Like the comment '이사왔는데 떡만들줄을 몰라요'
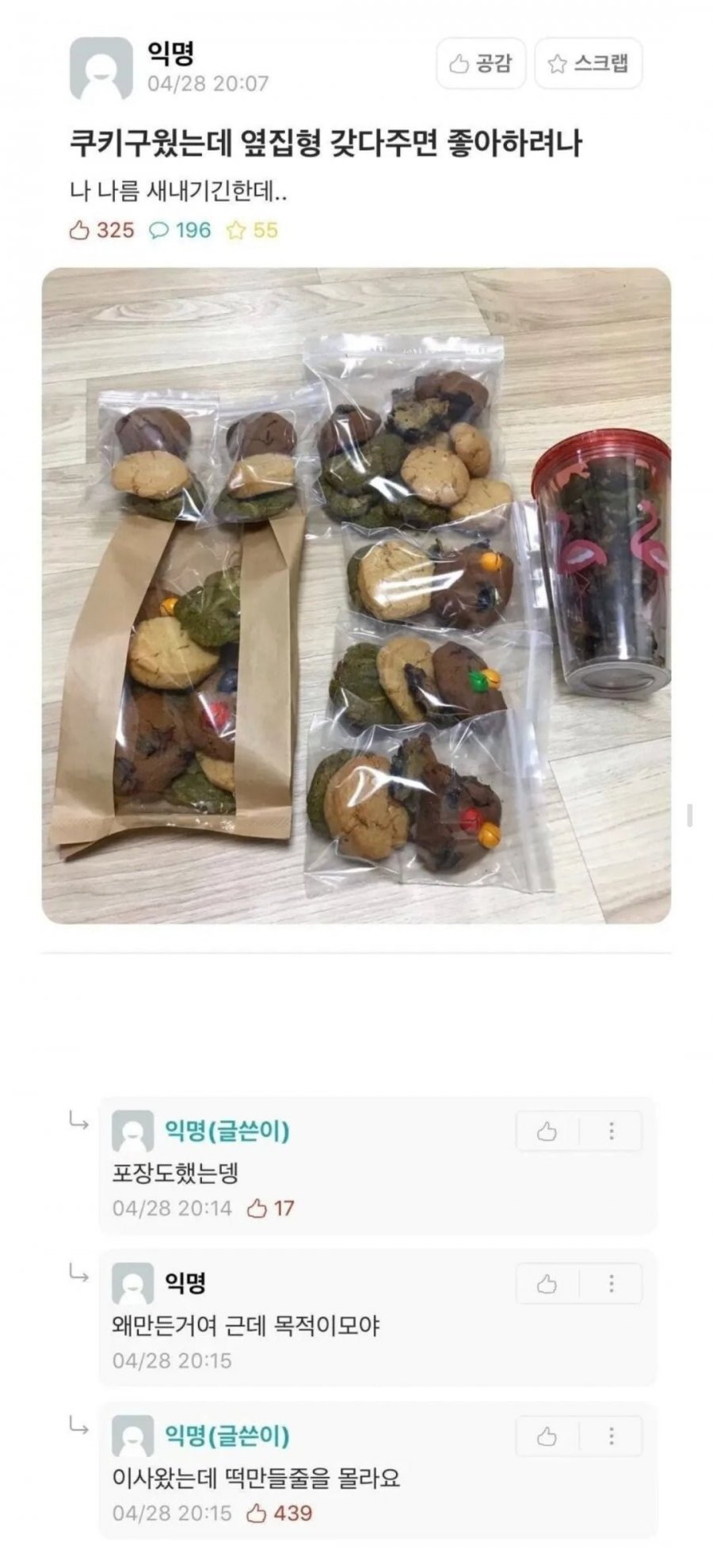 (x=547, y=1436)
